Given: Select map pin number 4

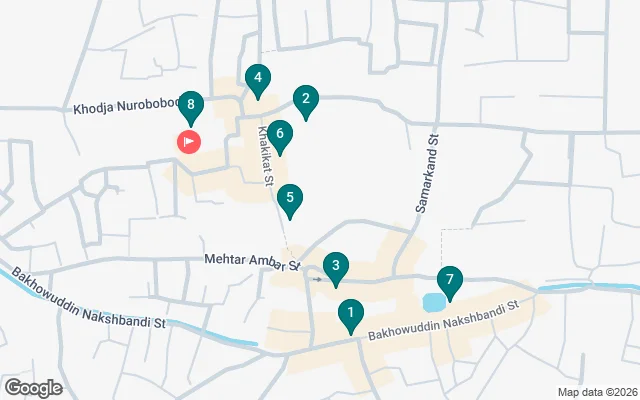Looking at the screenshot, I should (258, 79).
